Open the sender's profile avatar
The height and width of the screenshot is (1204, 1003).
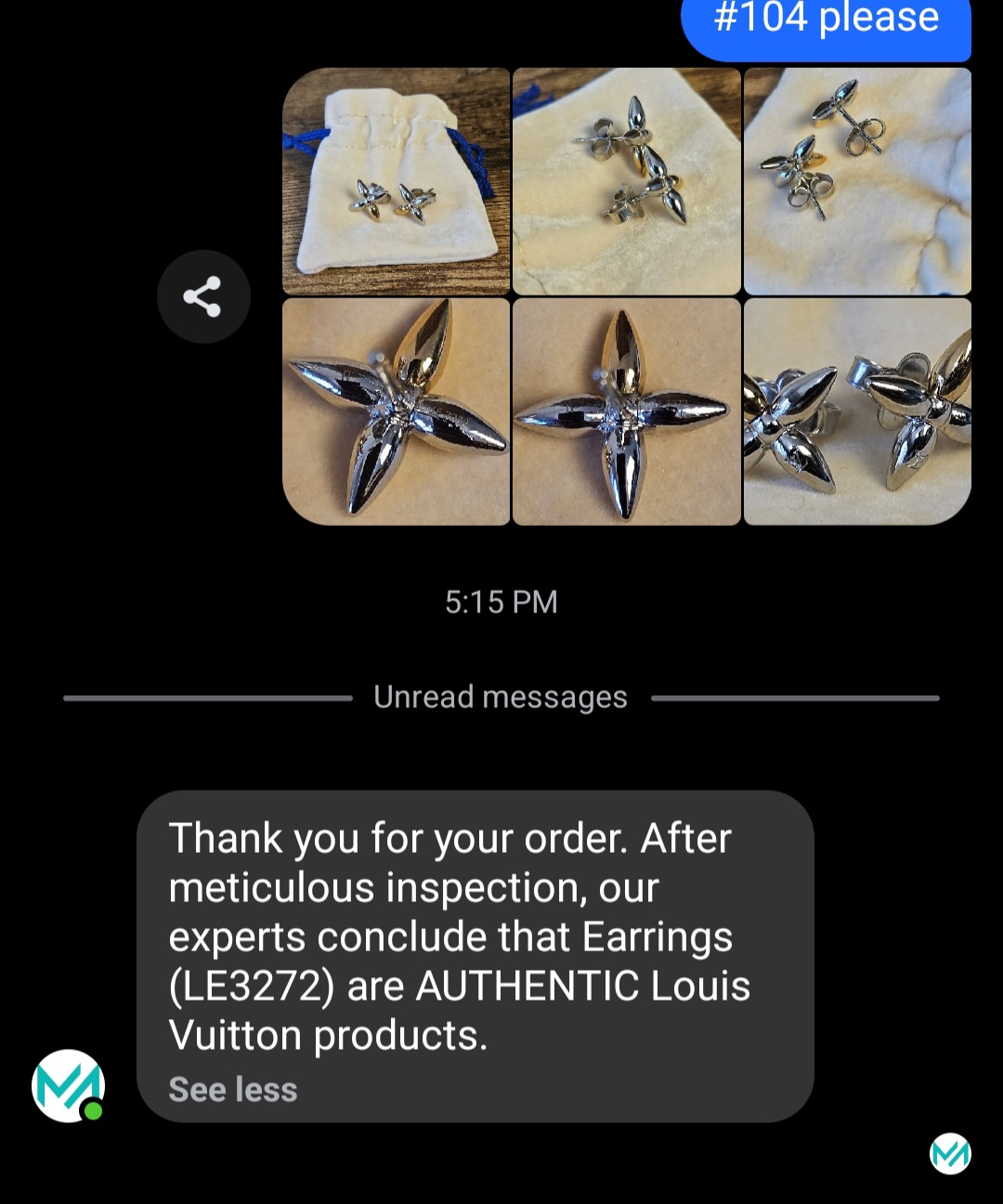coord(68,1085)
